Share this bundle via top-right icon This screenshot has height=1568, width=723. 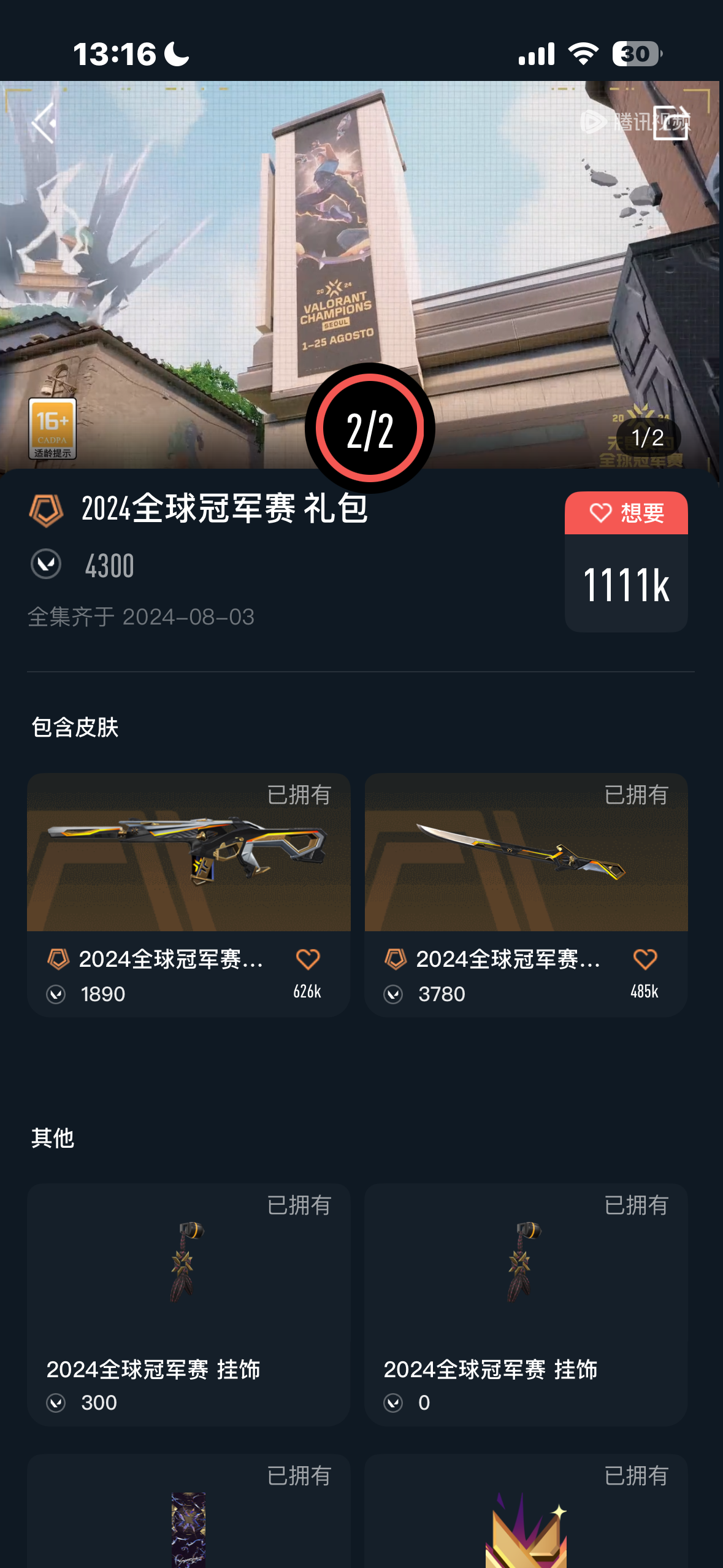[x=671, y=123]
